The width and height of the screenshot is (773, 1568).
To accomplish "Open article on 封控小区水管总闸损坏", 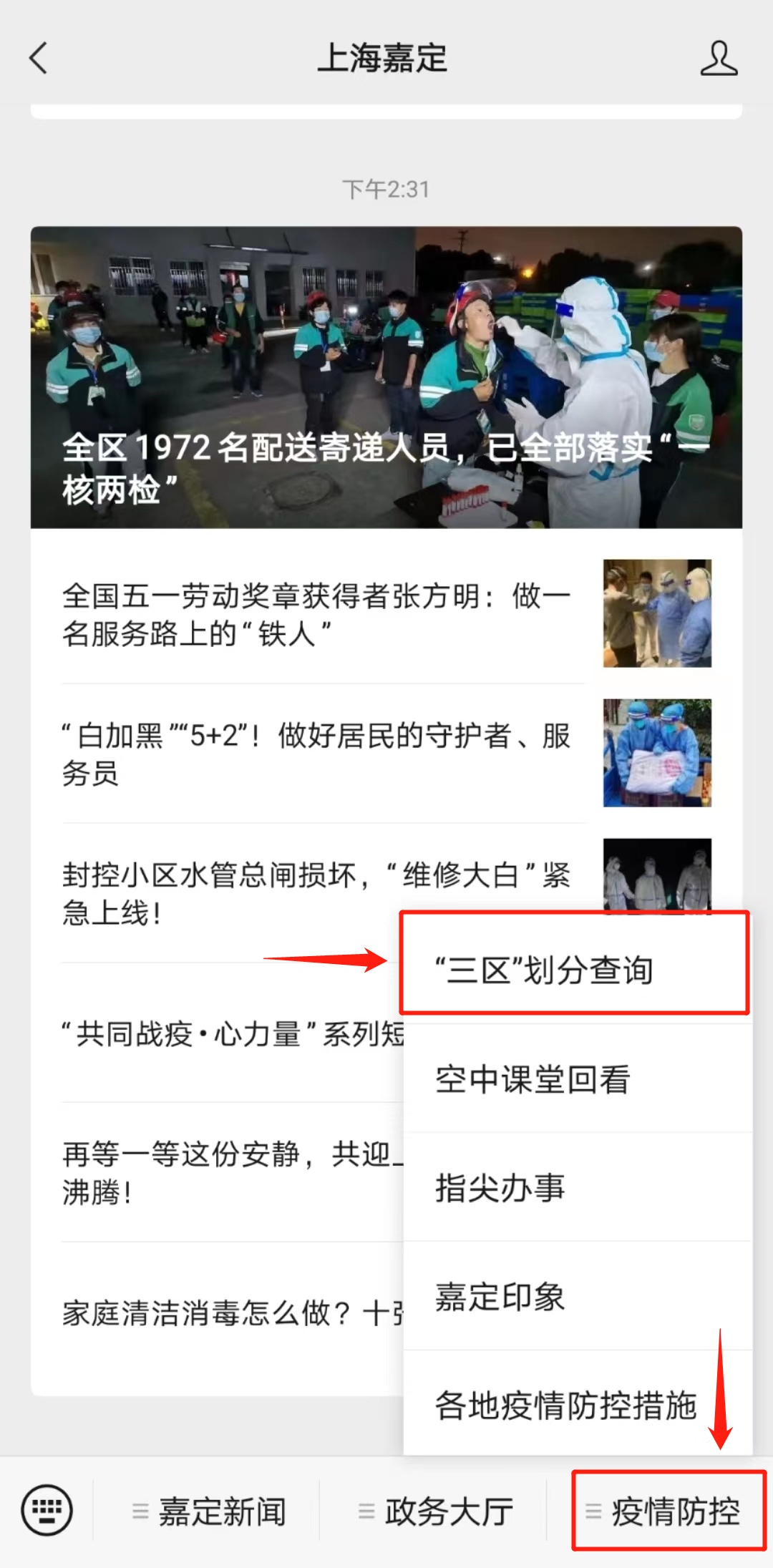I will point(315,893).
